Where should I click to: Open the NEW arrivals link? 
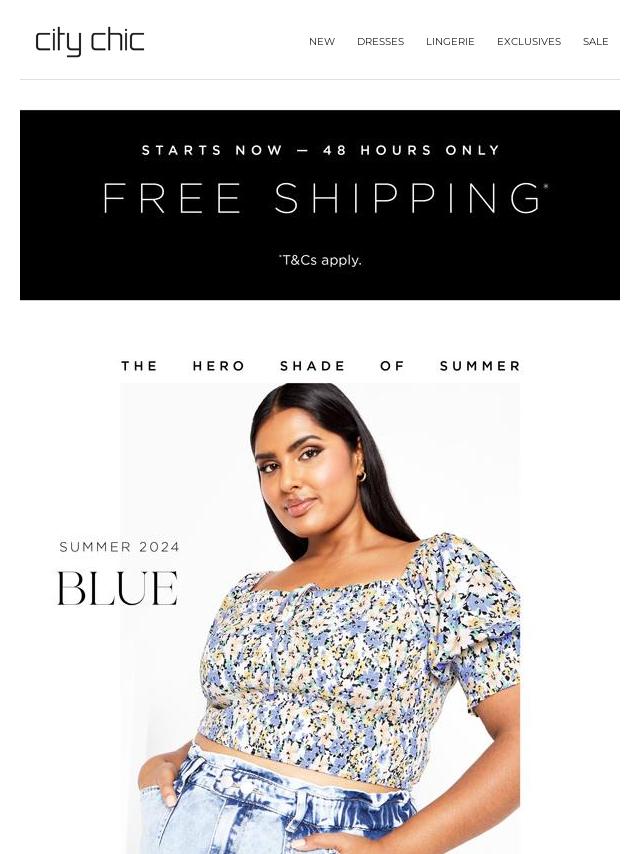pyautogui.click(x=321, y=42)
